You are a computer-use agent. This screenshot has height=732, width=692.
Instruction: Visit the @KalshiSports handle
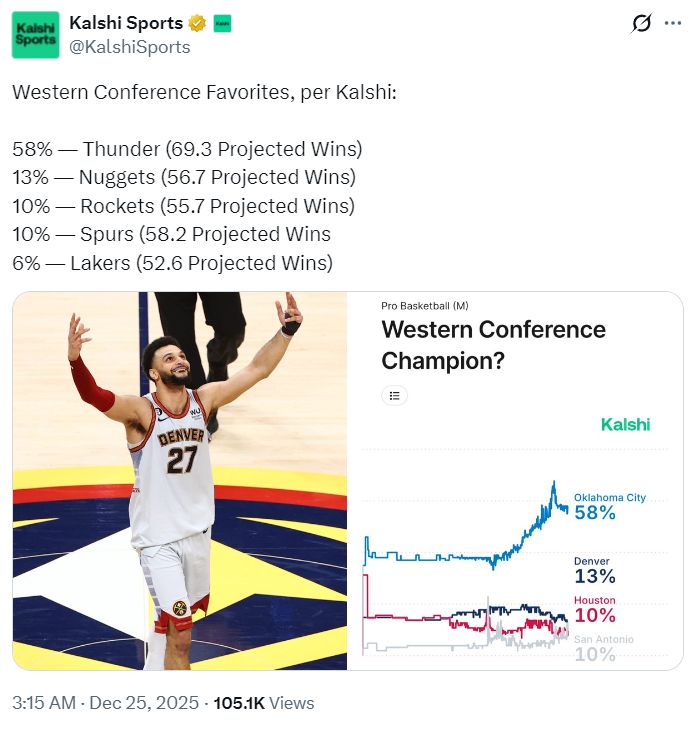[129, 47]
